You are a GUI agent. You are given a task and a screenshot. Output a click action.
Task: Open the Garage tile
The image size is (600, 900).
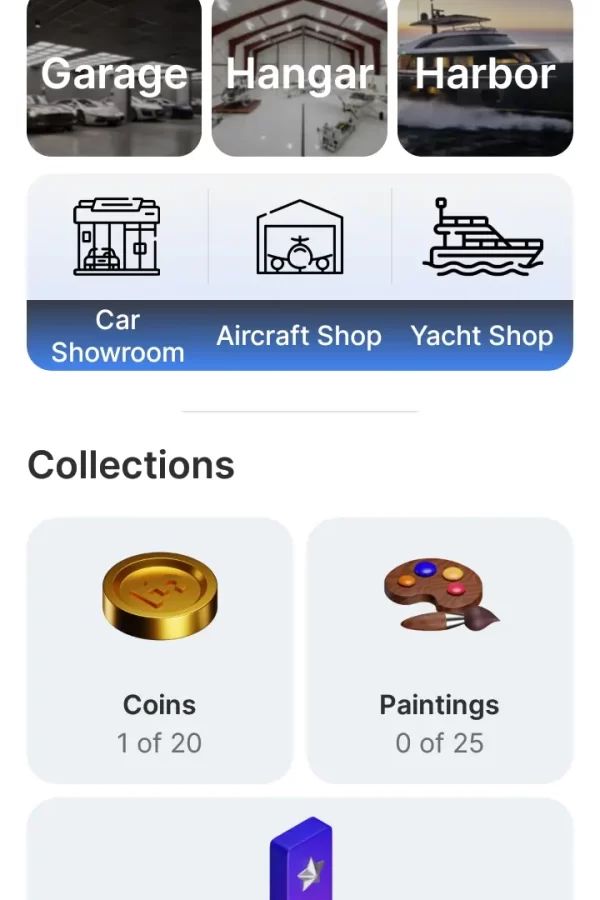tap(114, 76)
